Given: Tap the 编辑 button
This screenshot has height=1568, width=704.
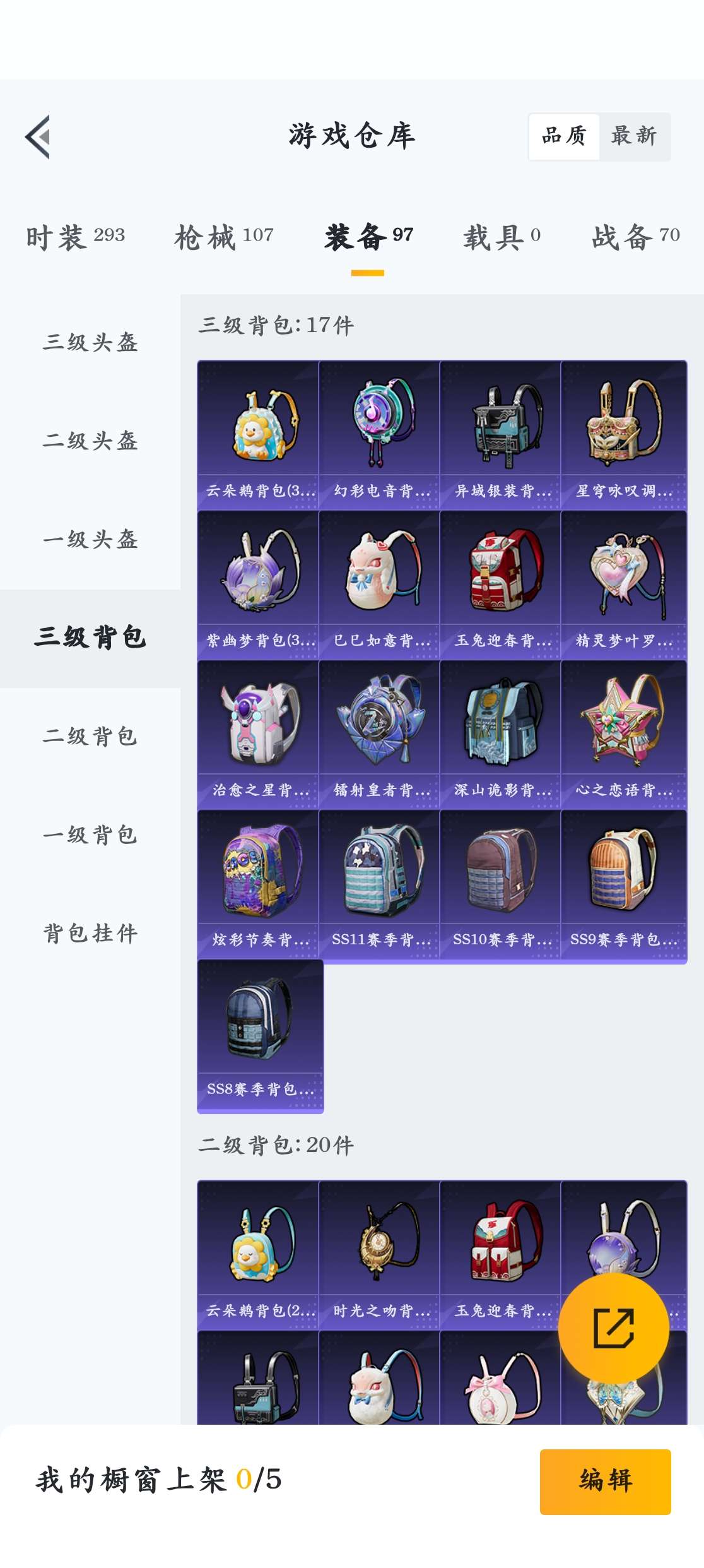Looking at the screenshot, I should [605, 1481].
